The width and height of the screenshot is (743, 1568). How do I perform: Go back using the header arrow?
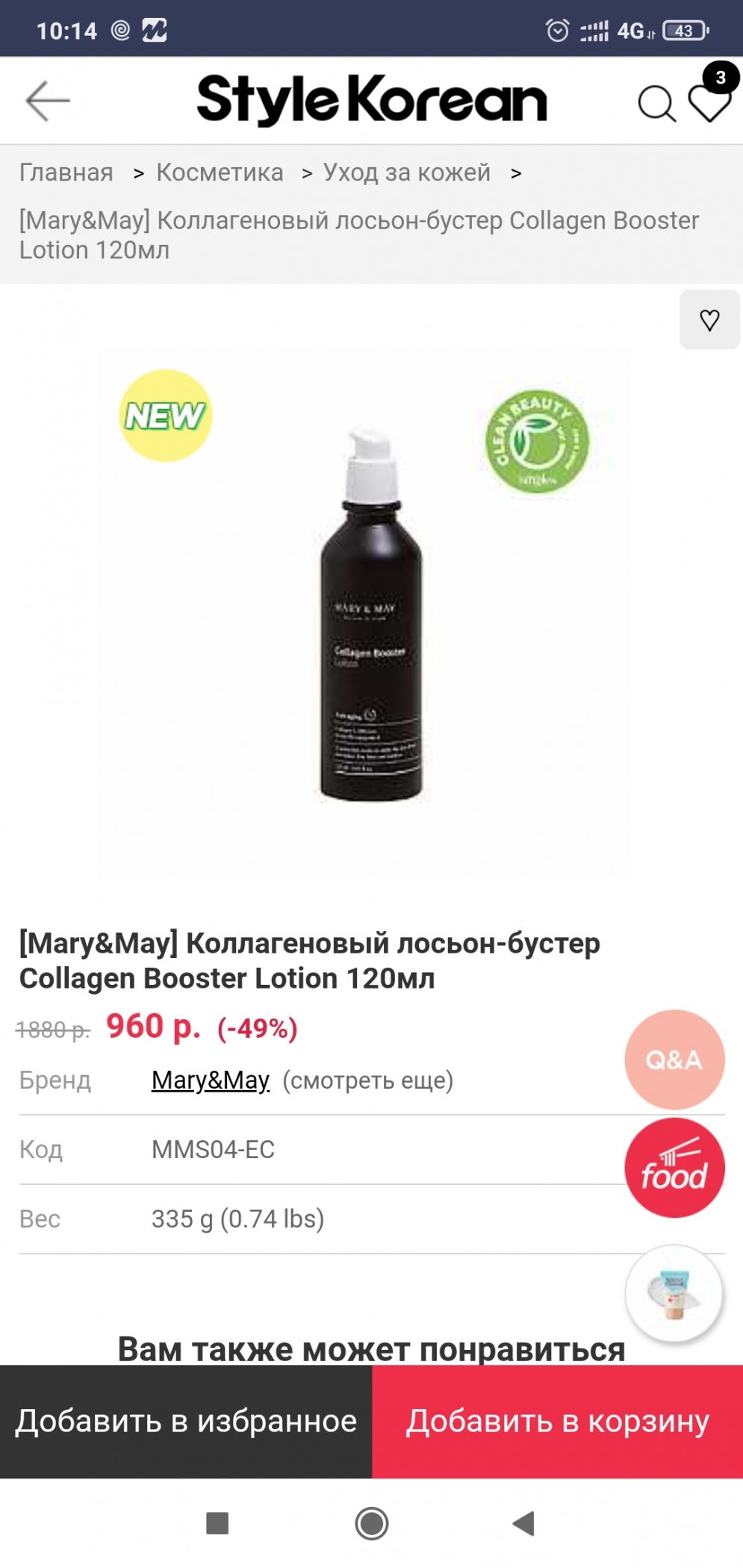pos(48,101)
